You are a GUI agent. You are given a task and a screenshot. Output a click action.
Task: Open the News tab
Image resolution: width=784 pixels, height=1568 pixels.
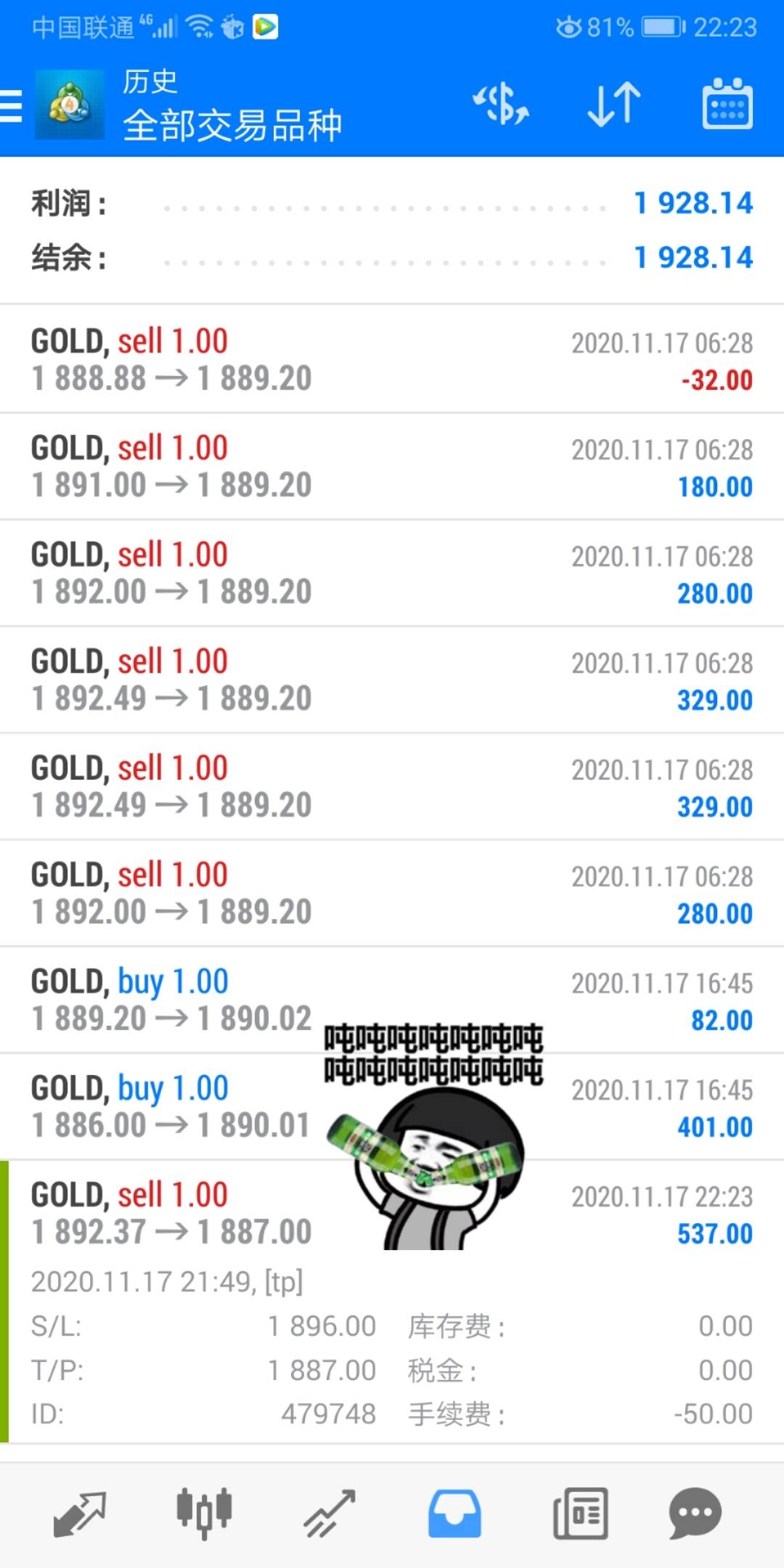[580, 1514]
